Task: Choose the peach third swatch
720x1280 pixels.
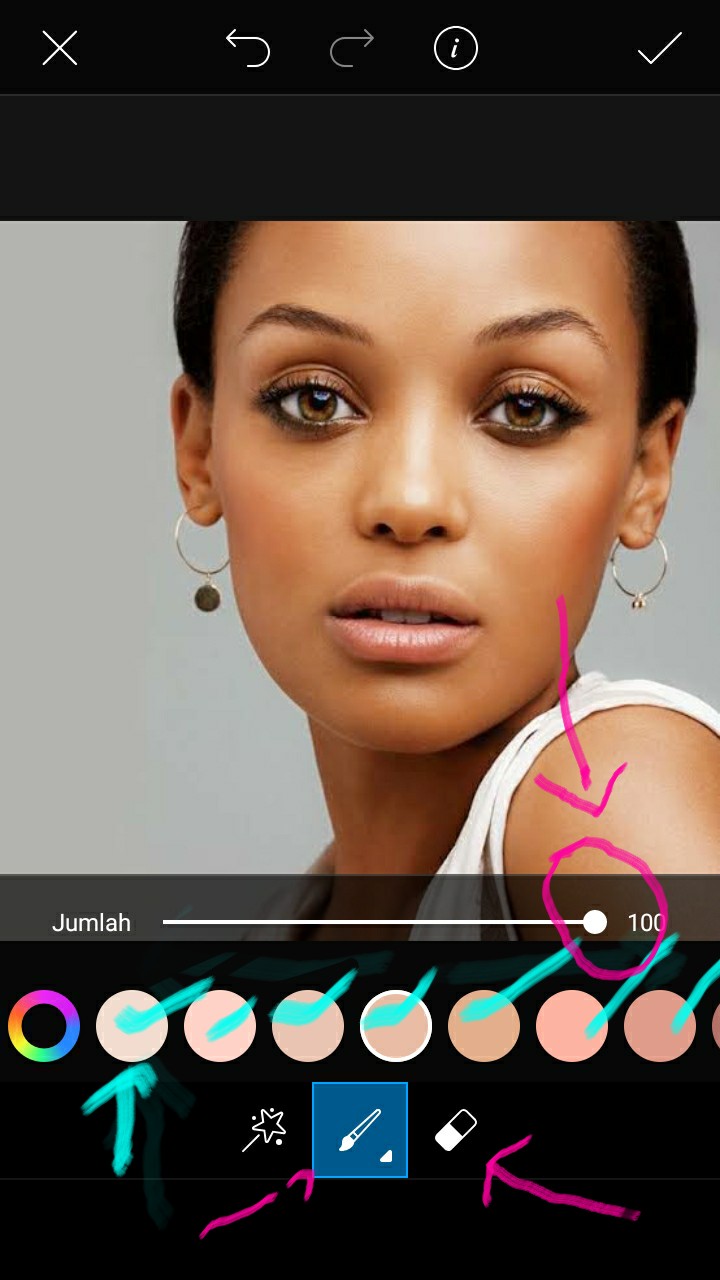Action: pyautogui.click(x=308, y=1026)
